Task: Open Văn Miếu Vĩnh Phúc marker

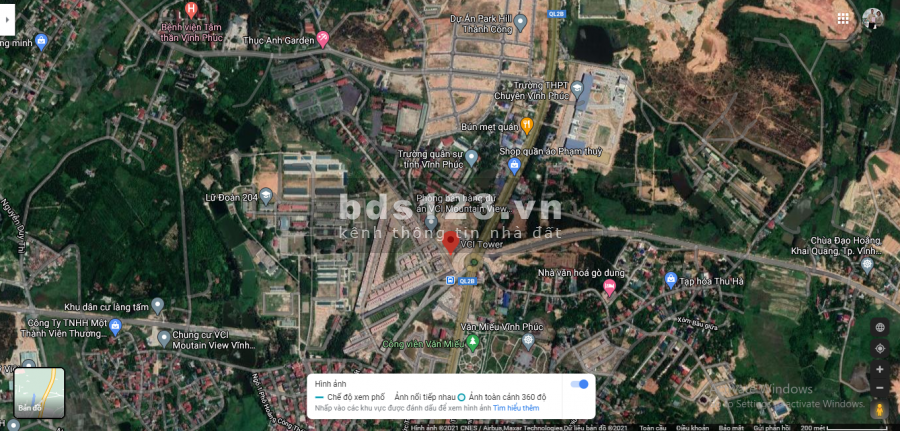Action: (474, 340)
